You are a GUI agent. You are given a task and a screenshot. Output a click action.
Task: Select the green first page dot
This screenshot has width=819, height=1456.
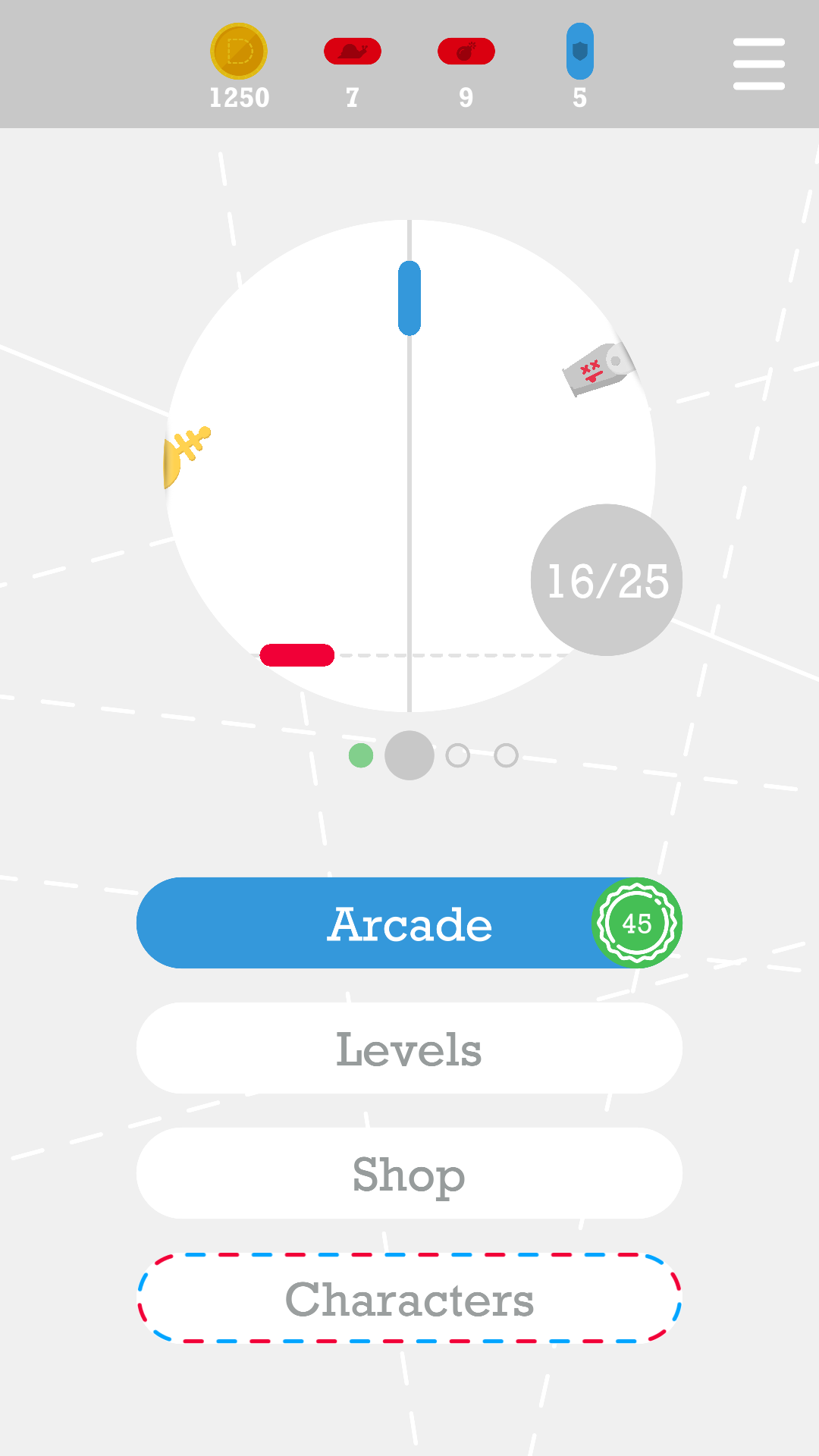coord(361,755)
